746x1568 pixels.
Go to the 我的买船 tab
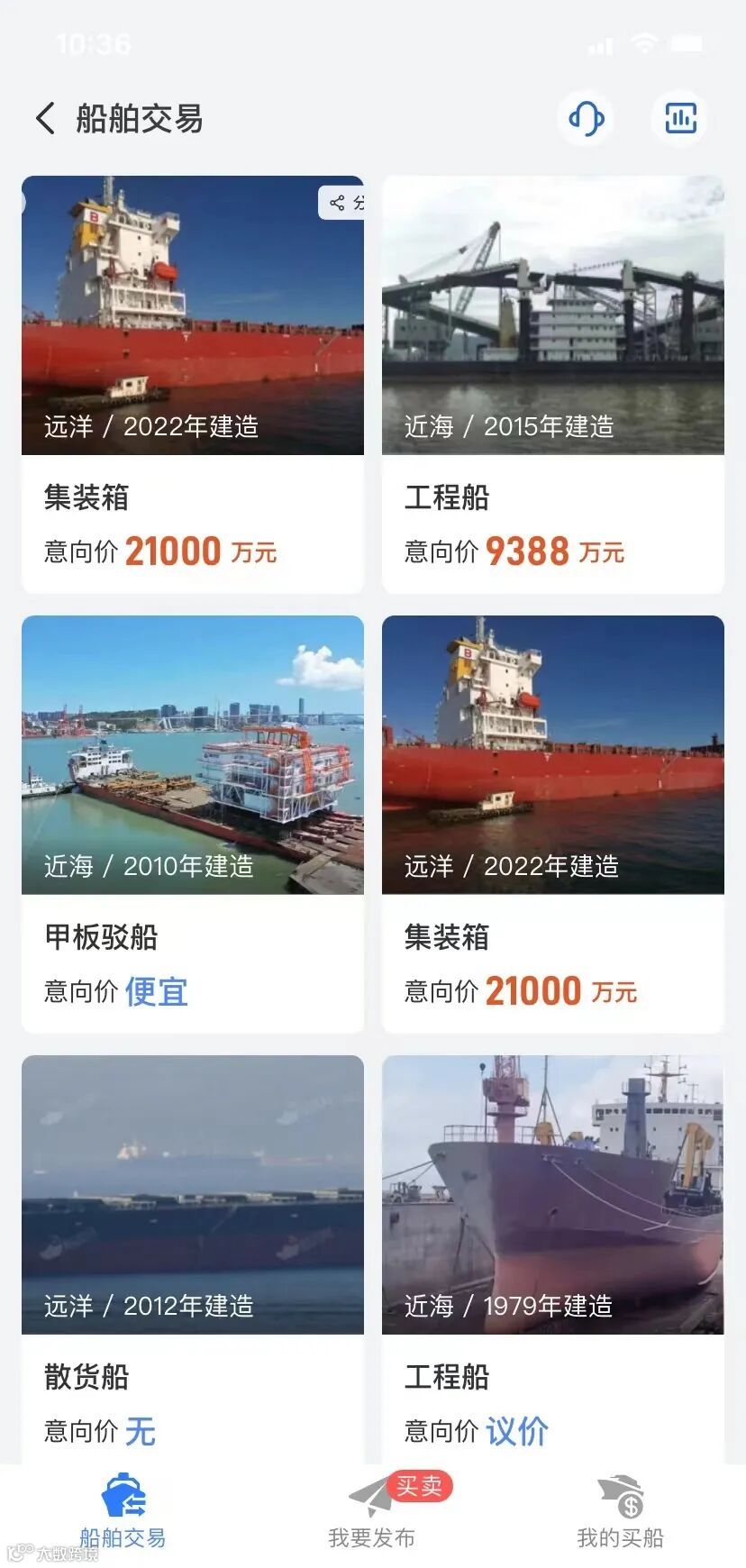coord(621,1514)
